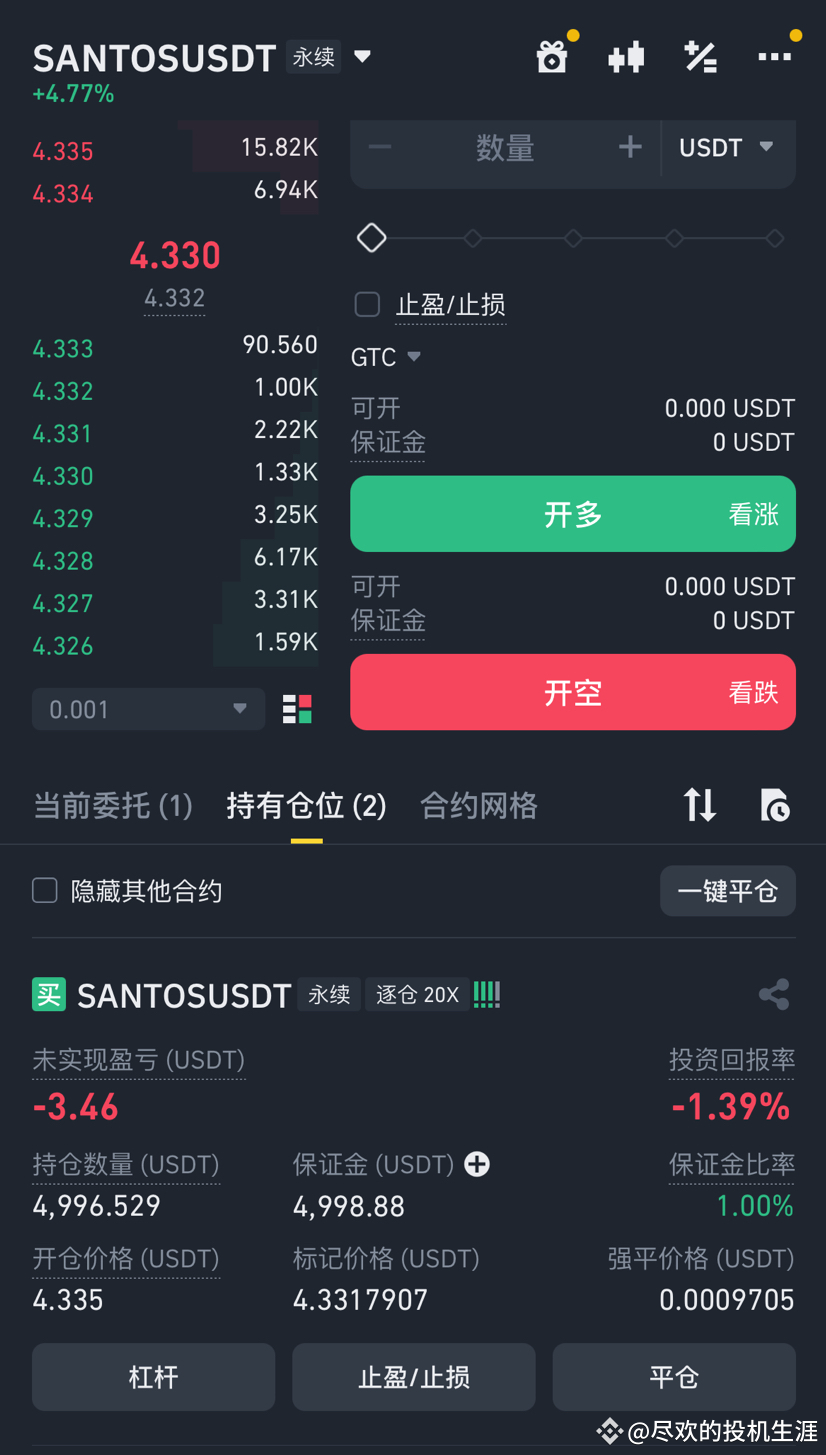Open the gift rewards icon
The width and height of the screenshot is (826, 1455).
tap(552, 57)
